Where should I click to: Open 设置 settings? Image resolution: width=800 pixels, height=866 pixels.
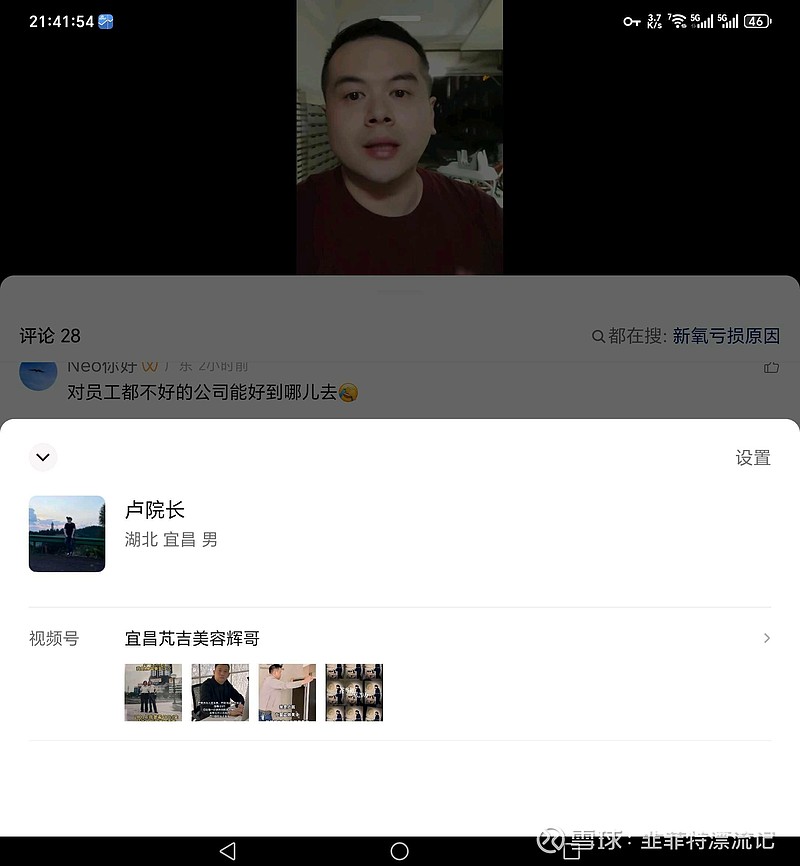click(753, 457)
